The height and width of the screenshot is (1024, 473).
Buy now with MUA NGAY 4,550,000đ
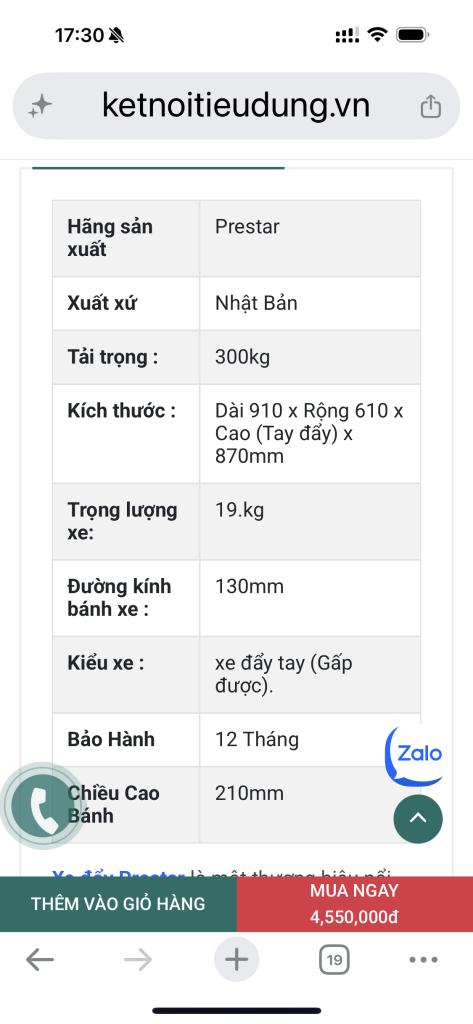pyautogui.click(x=355, y=904)
